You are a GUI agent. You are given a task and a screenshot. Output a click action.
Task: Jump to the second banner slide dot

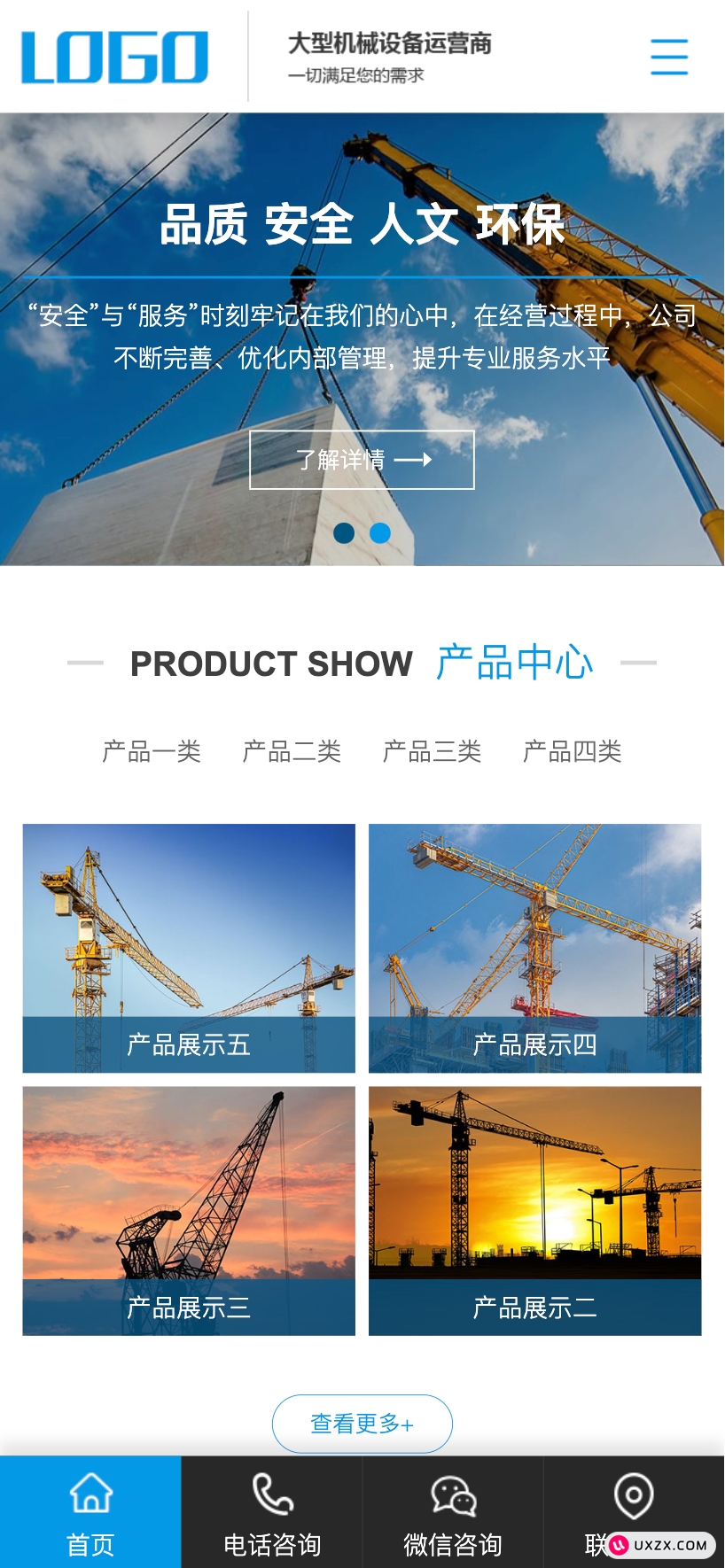[x=380, y=532]
